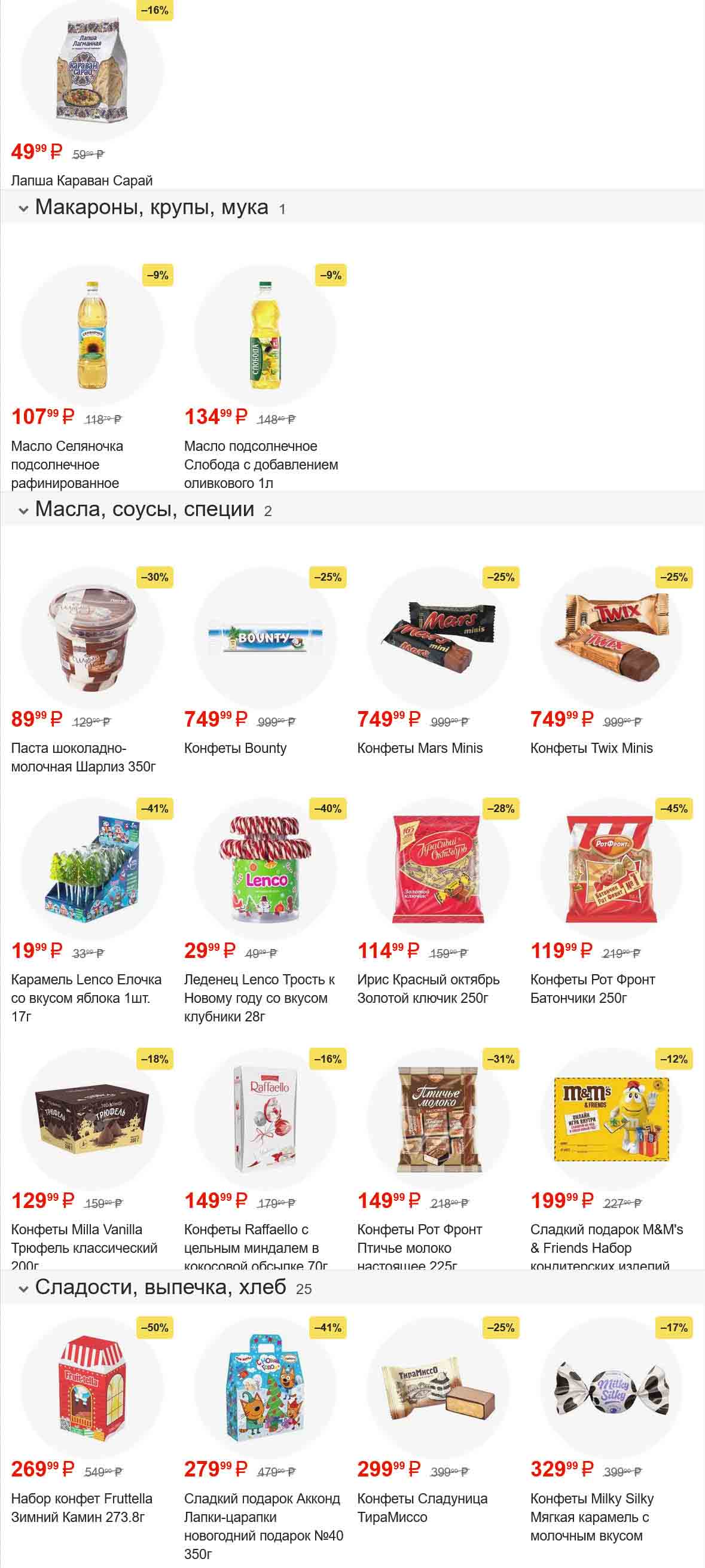Collapse the Макароны, крупы, мука section
The width and height of the screenshot is (705, 1568).
point(24,209)
